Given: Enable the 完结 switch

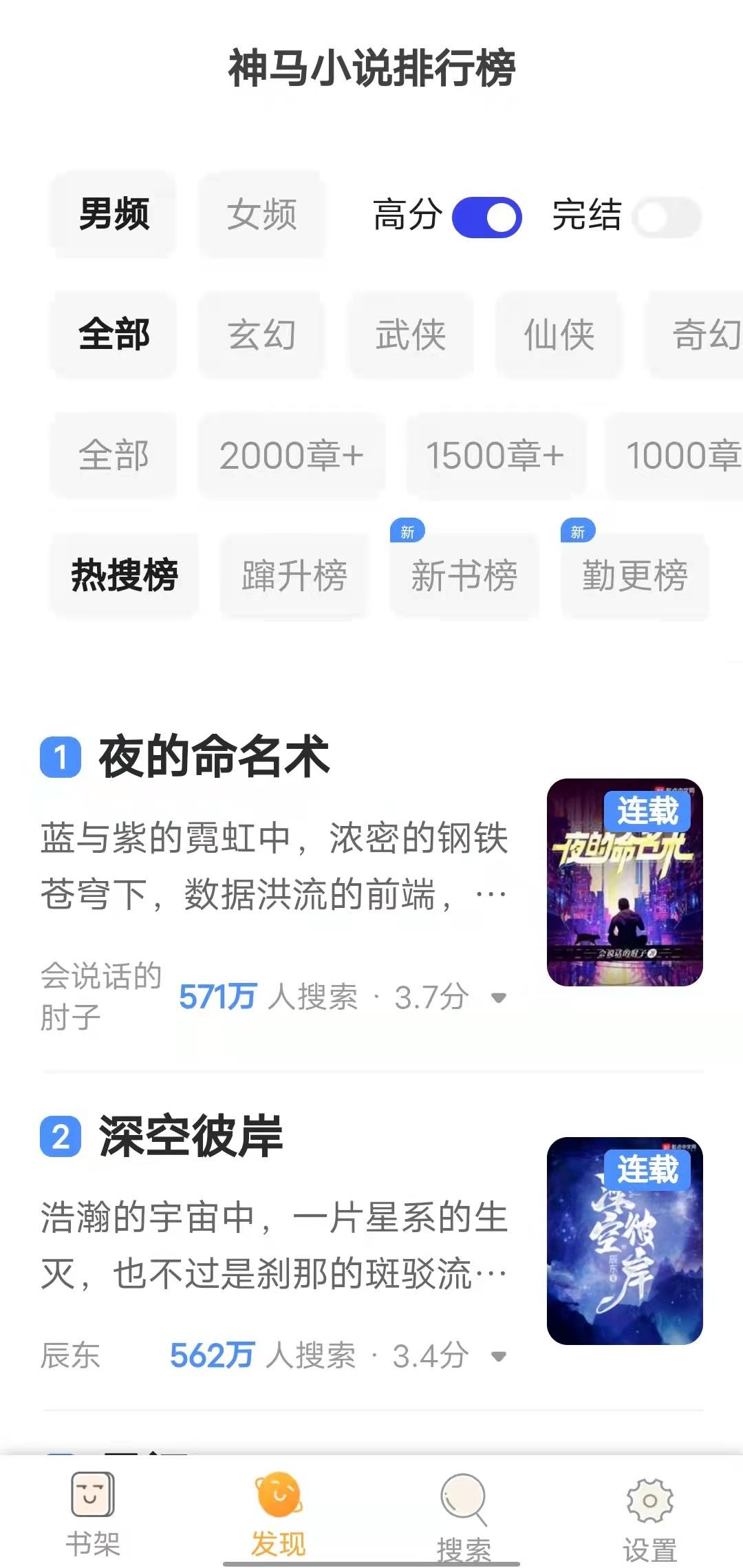Looking at the screenshot, I should 666,218.
